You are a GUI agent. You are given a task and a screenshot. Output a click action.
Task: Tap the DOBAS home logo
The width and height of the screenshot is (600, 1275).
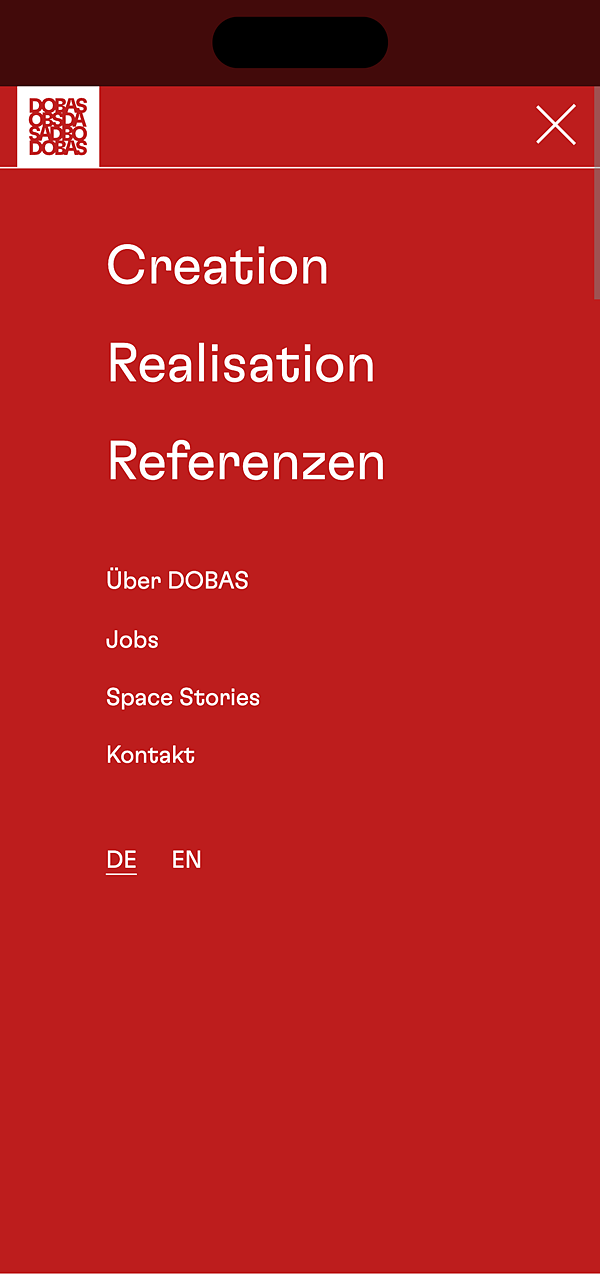[x=58, y=127]
